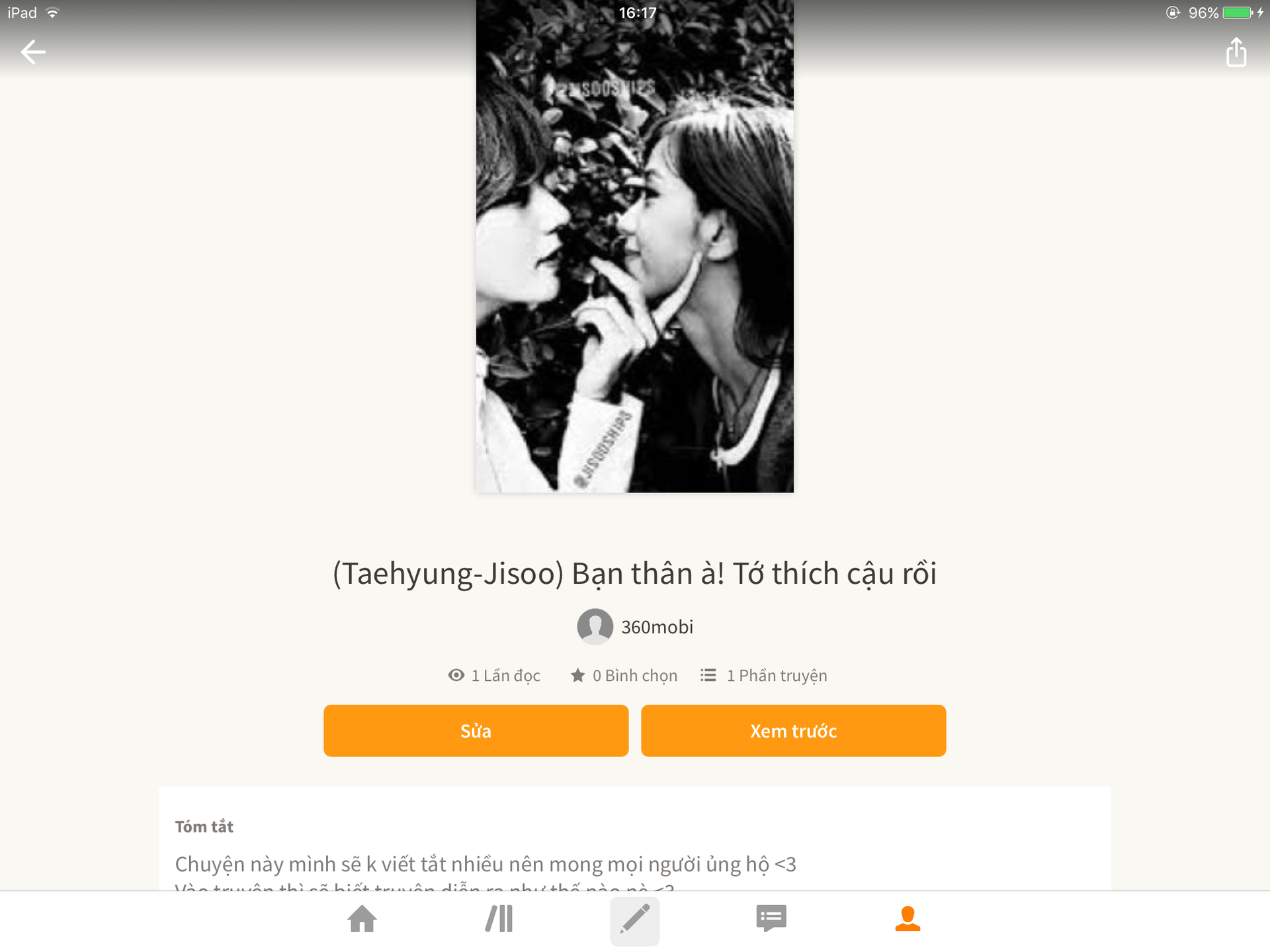
Task: Open the Messages tab
Action: [771, 919]
